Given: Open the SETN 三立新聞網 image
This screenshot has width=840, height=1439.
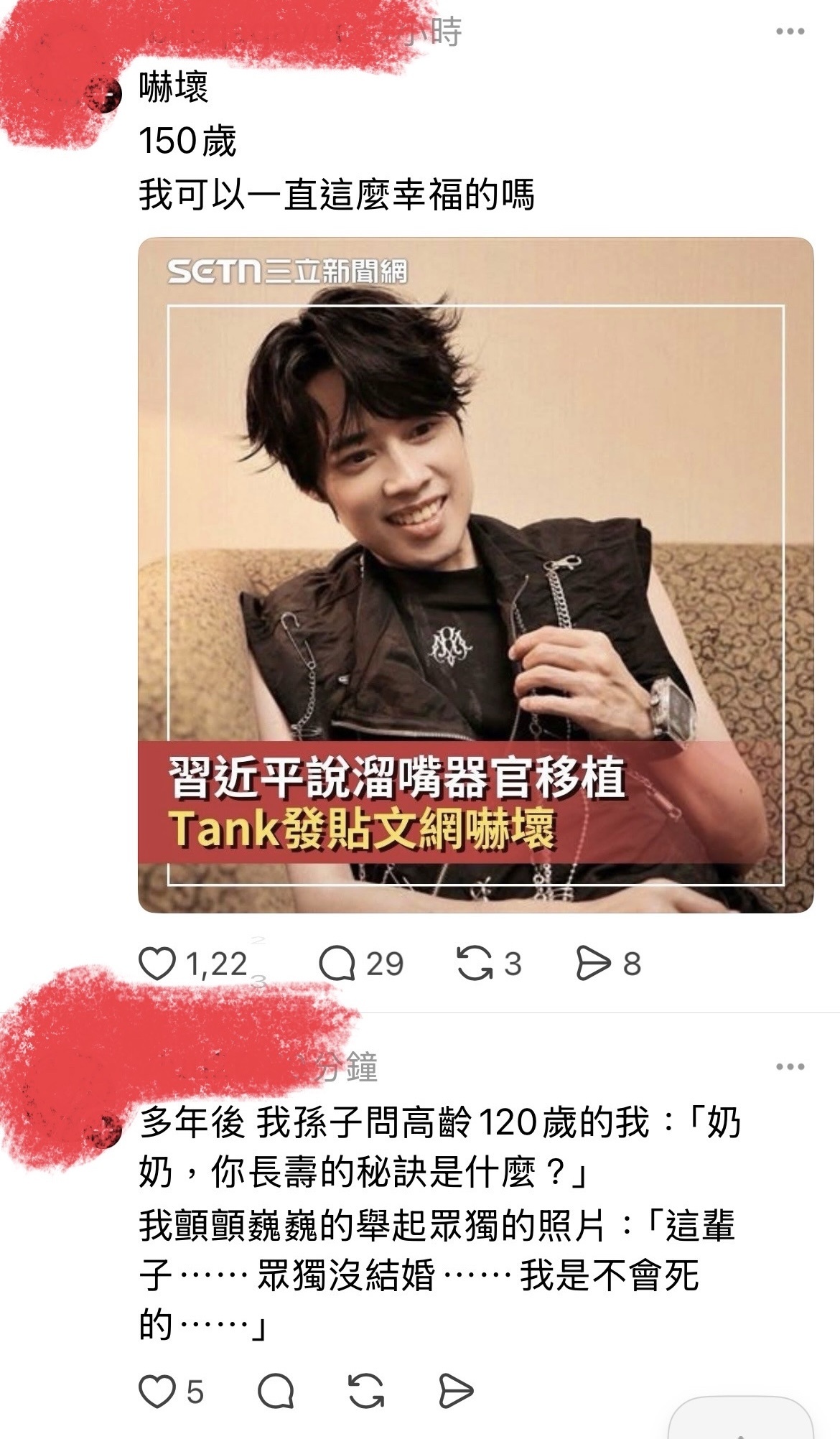Looking at the screenshot, I should click(x=475, y=574).
